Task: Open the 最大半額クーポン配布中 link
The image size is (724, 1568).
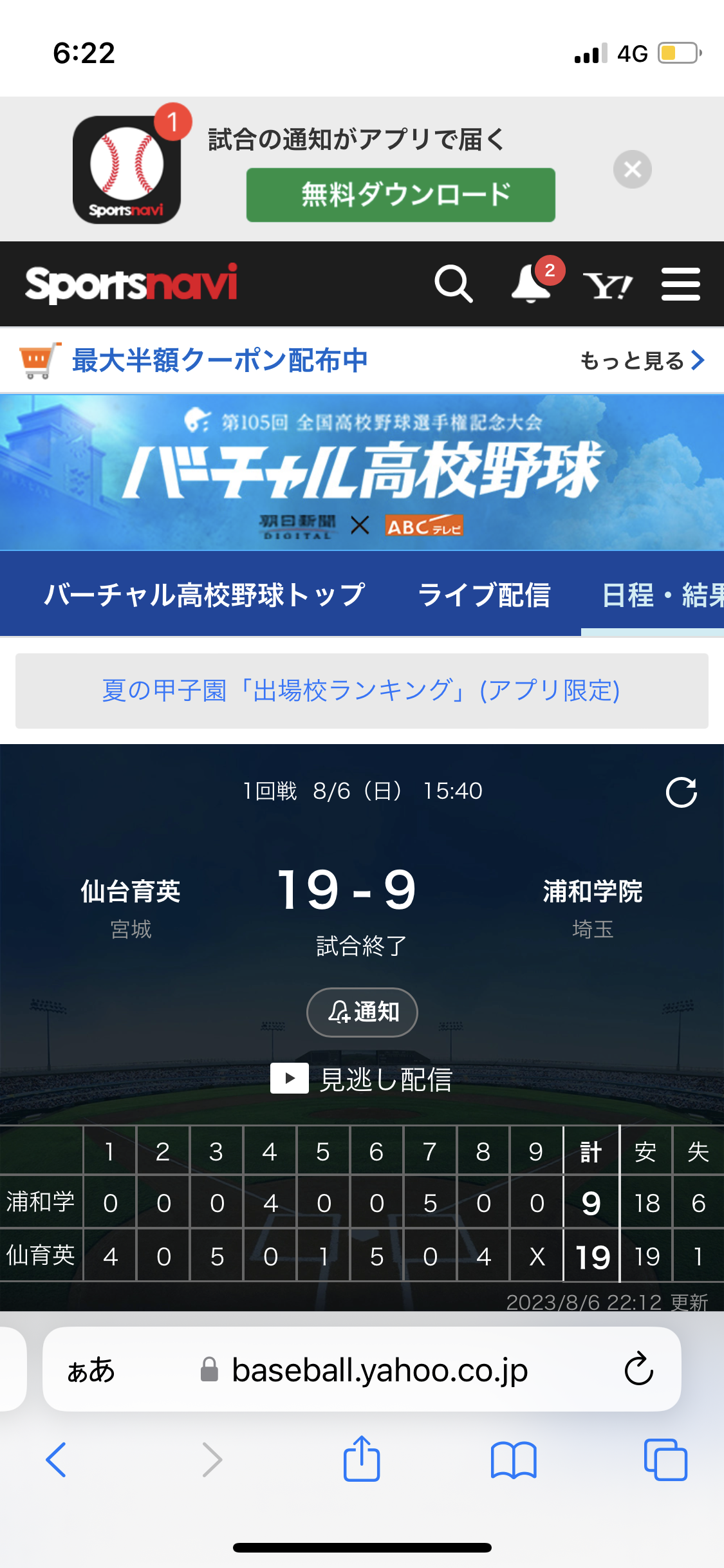Action: tap(219, 360)
